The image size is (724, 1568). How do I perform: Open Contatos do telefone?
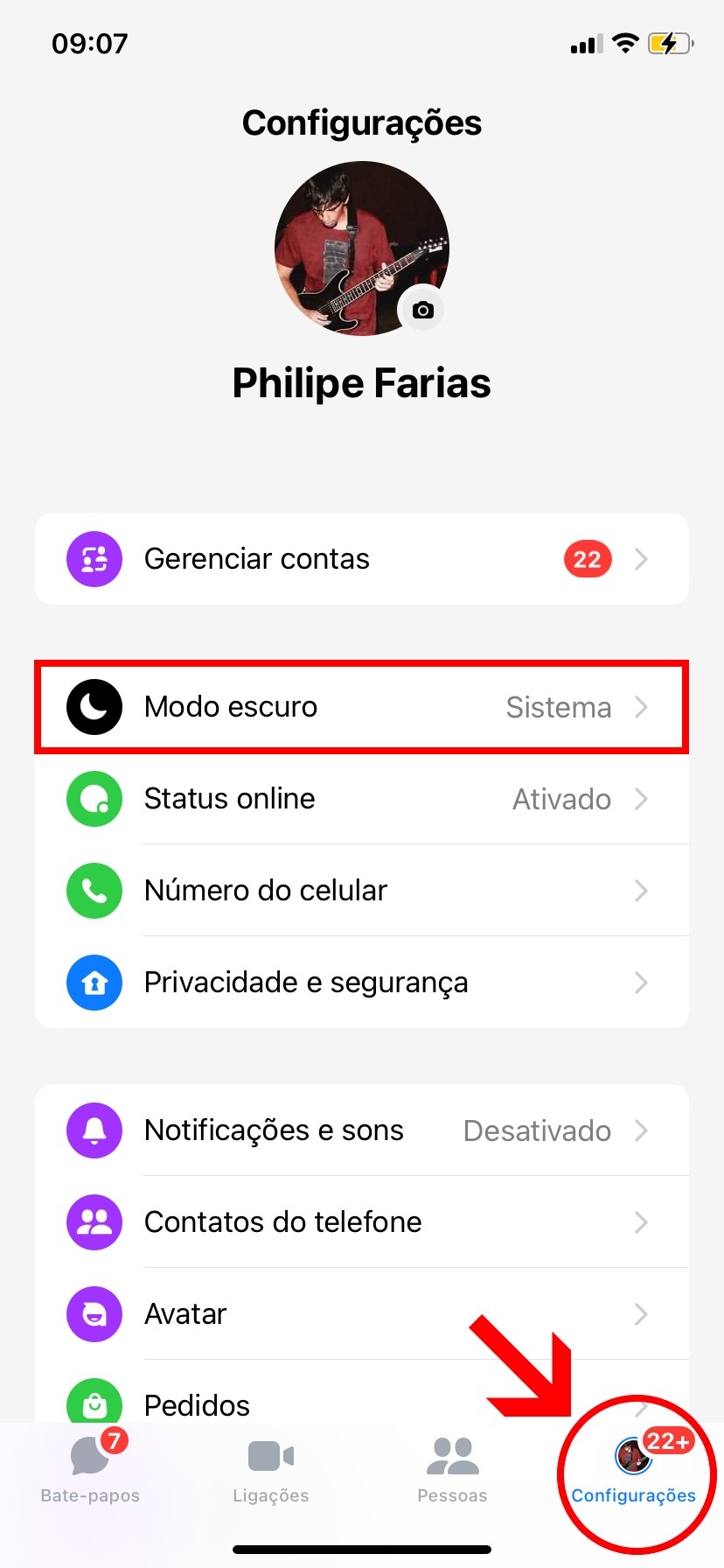coord(361,1222)
